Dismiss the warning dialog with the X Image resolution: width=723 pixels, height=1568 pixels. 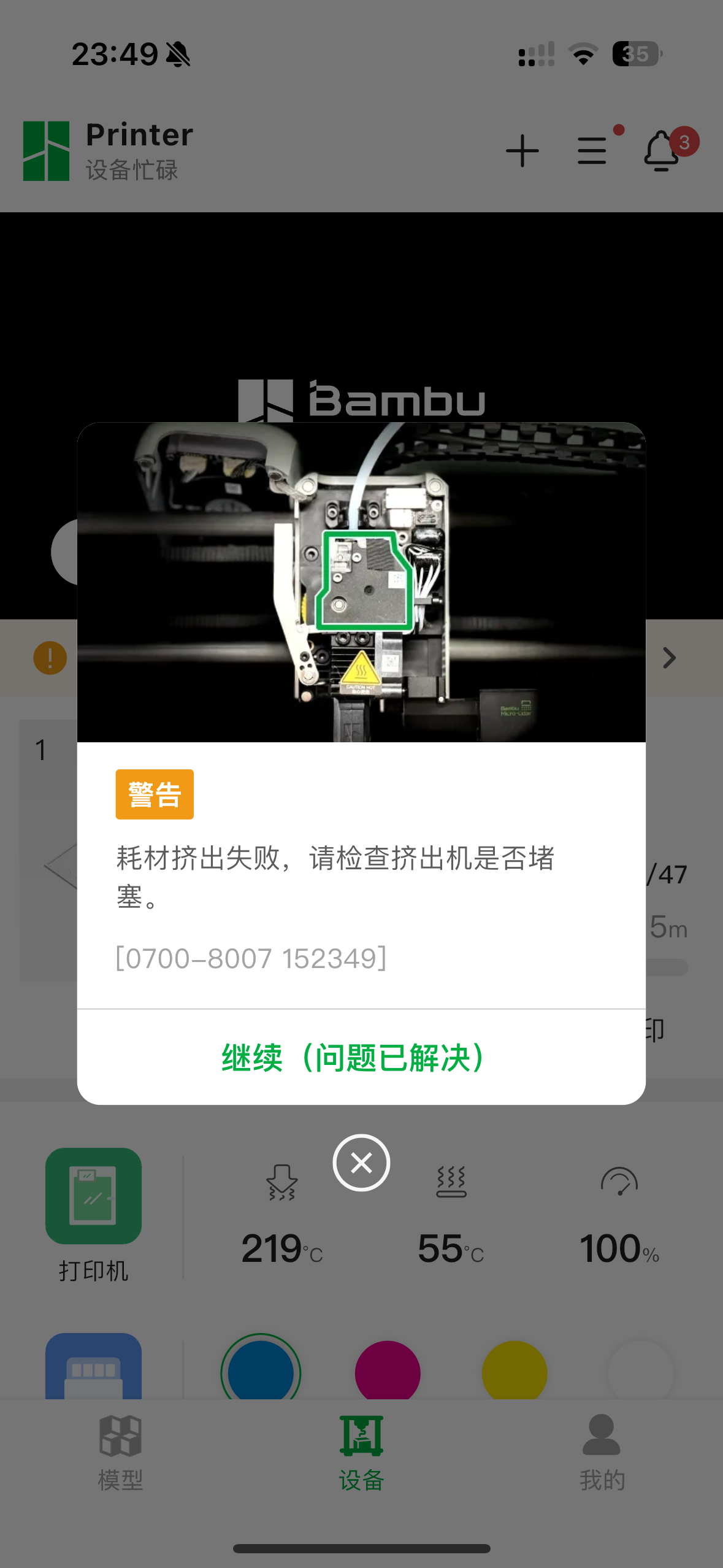(361, 1163)
